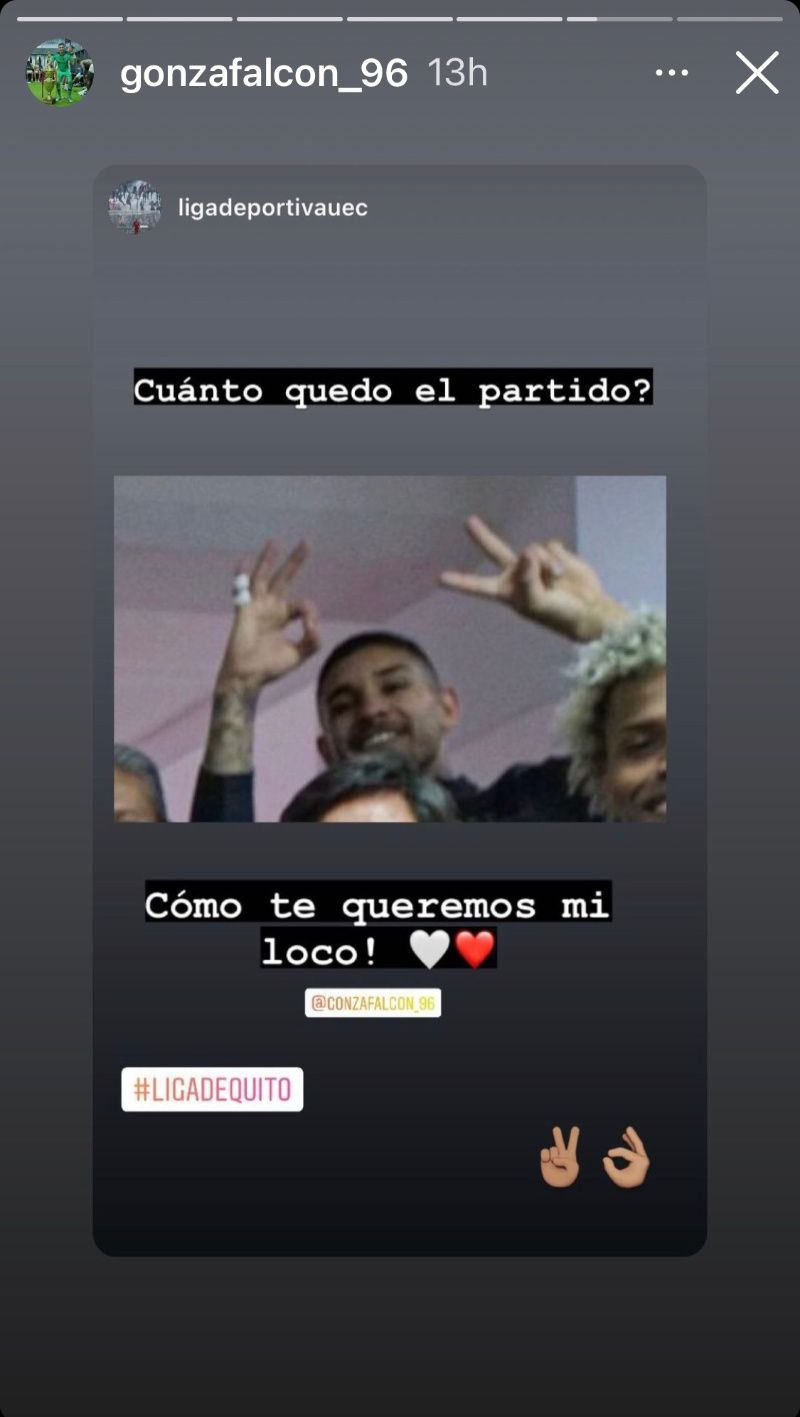Close the story viewer

click(757, 73)
